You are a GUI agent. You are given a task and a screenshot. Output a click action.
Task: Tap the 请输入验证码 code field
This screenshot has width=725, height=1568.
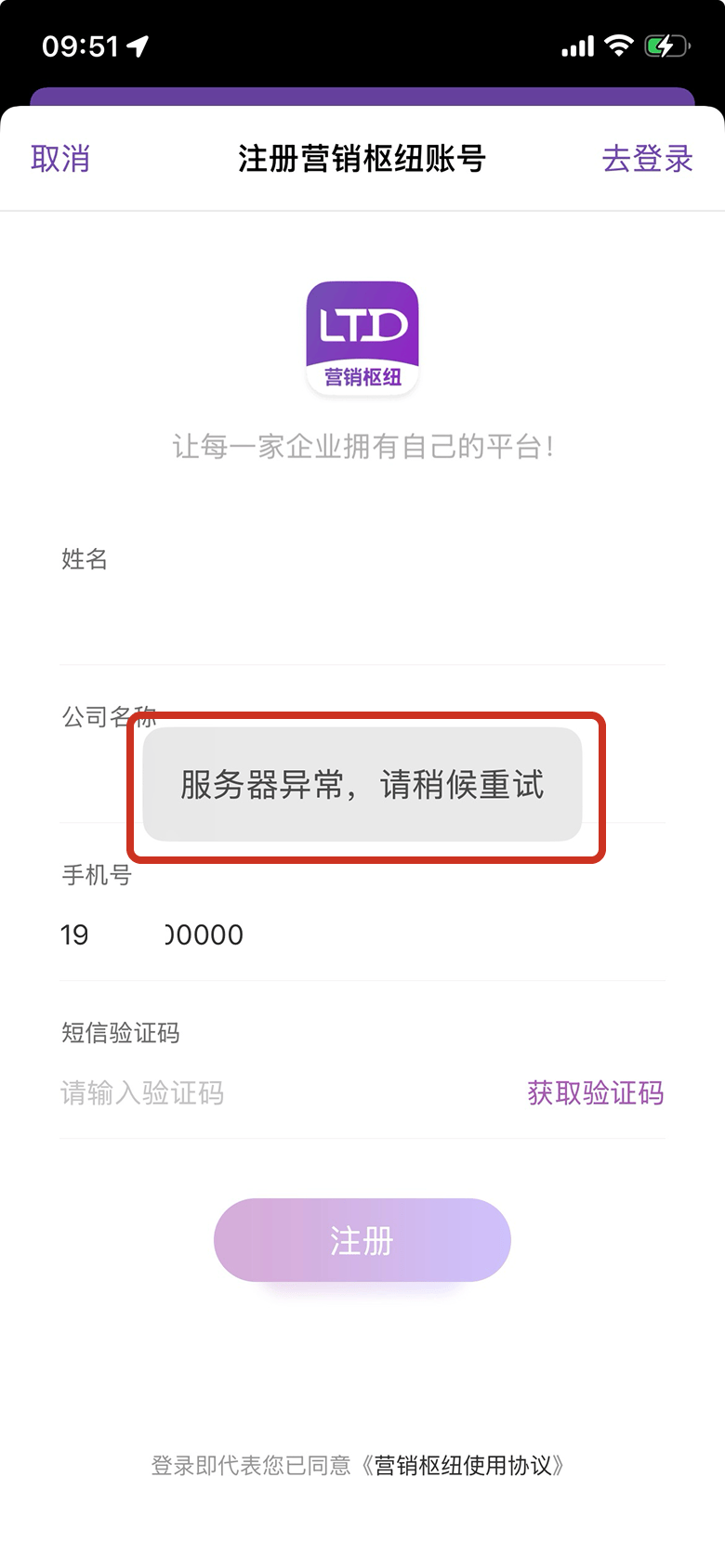point(279,1093)
